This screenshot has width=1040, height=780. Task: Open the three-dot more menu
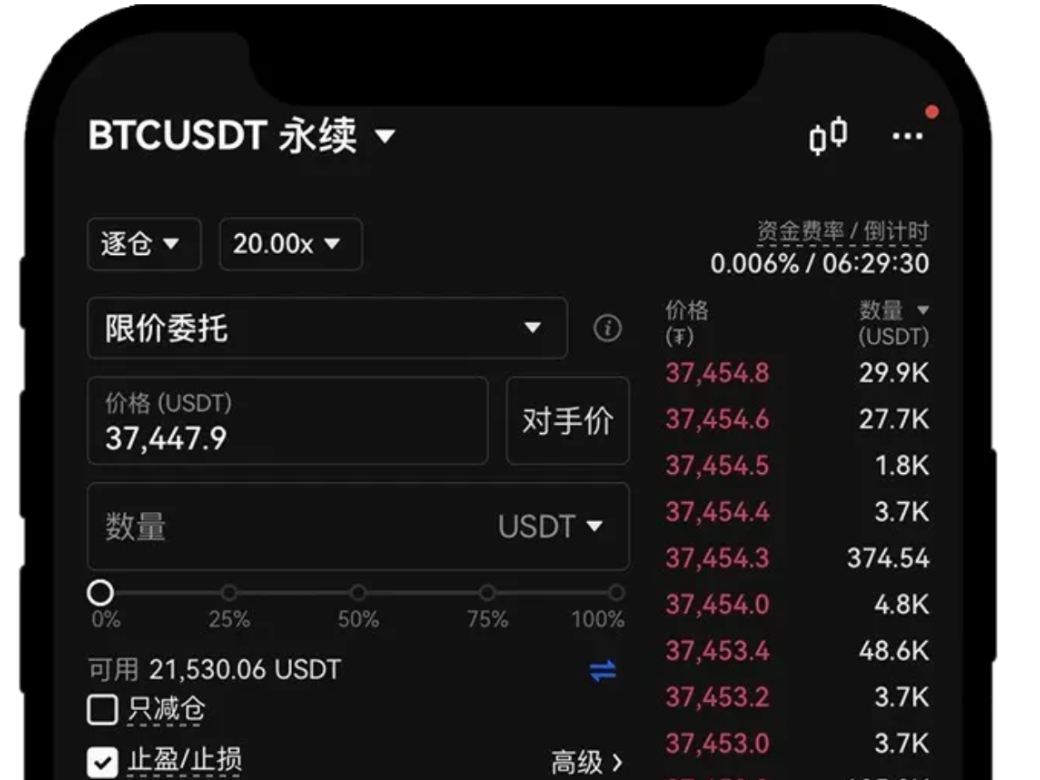[x=907, y=137]
